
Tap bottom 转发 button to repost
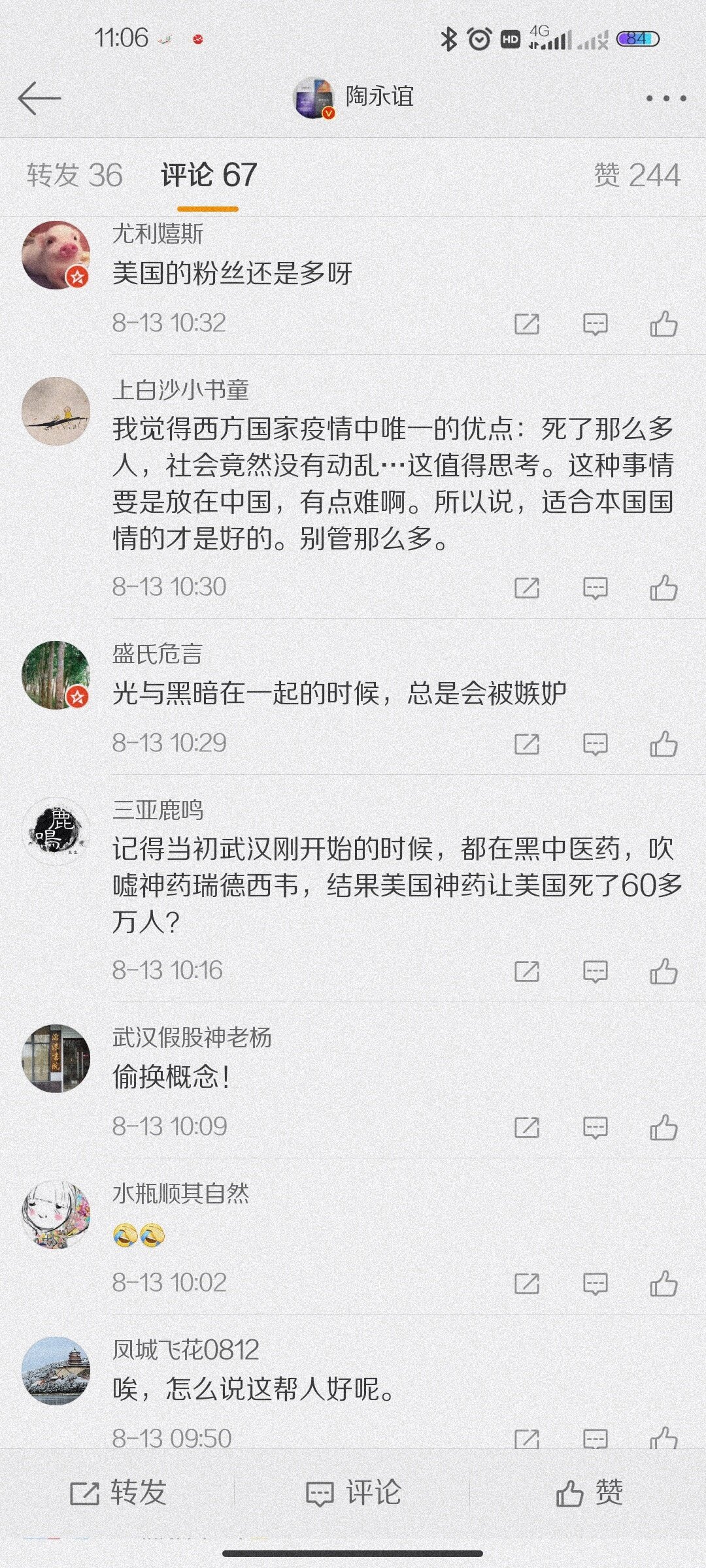118,1493
